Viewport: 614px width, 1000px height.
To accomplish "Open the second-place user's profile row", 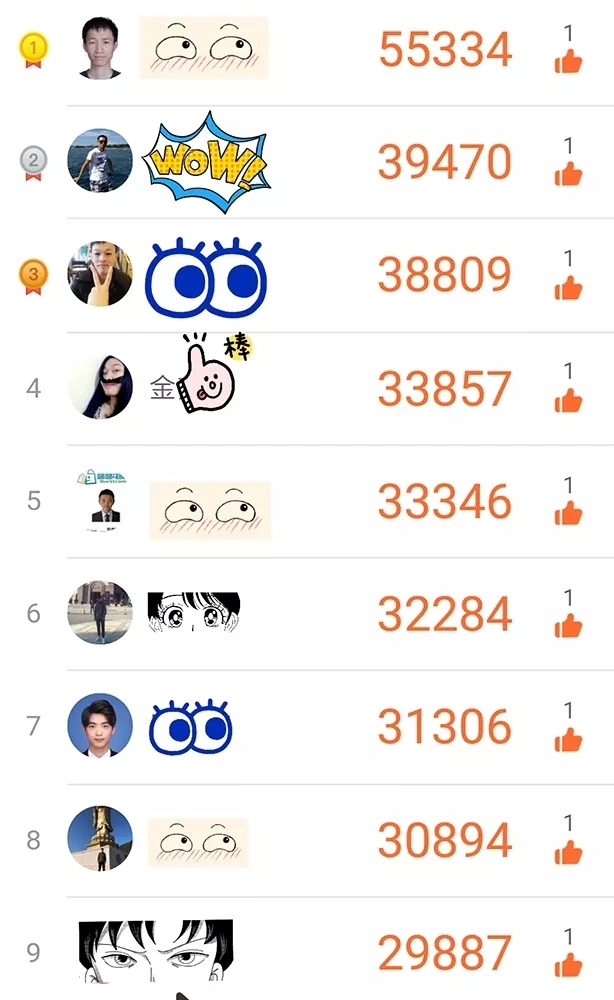I will [x=300, y=162].
